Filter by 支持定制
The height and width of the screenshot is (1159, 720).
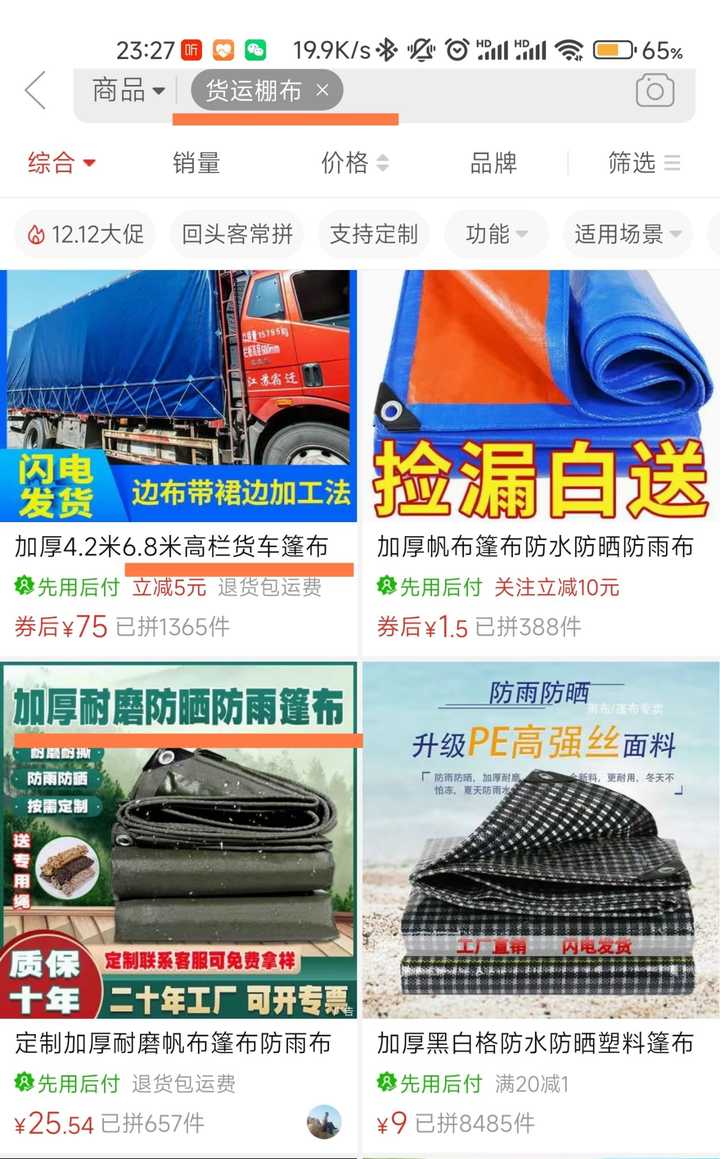coord(373,235)
